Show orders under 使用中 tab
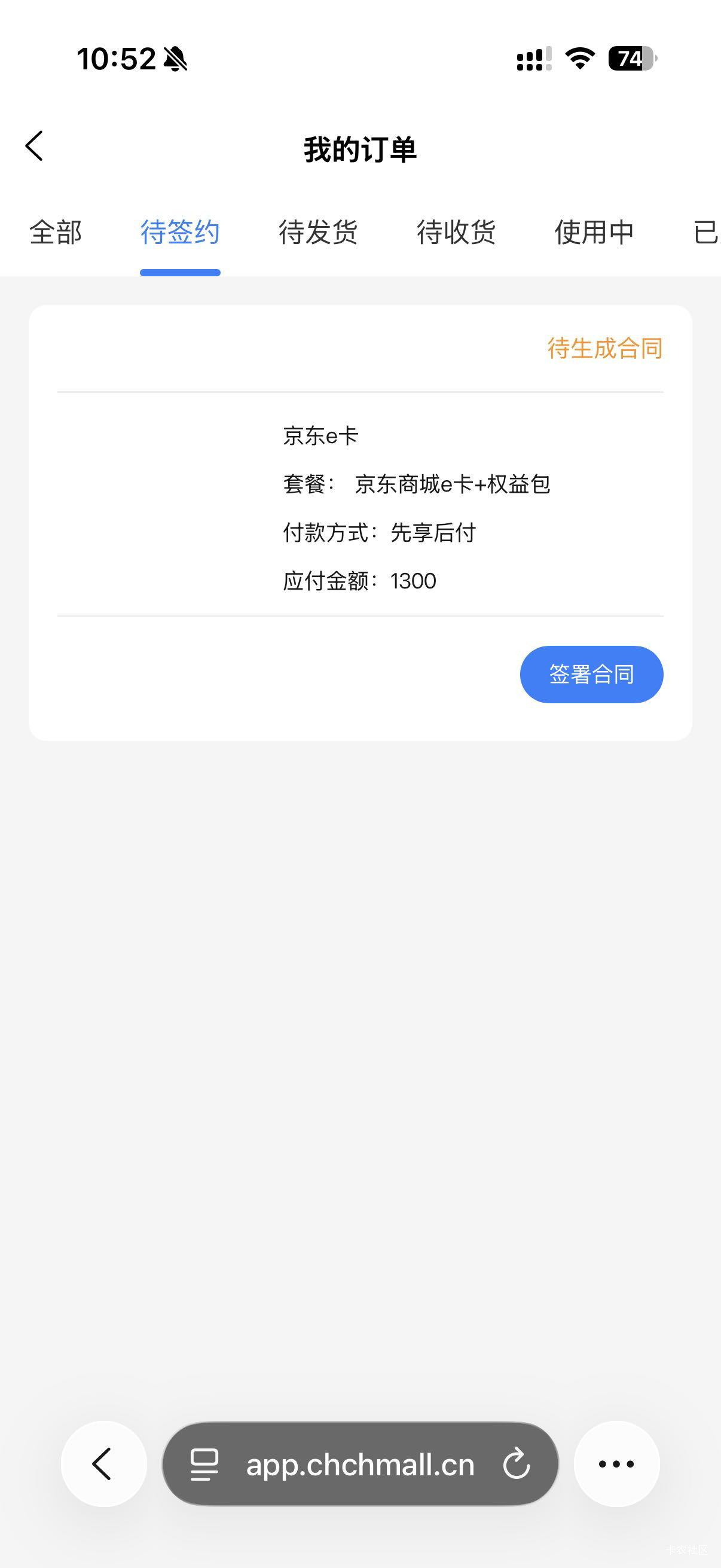The width and height of the screenshot is (721, 1568). tap(594, 233)
